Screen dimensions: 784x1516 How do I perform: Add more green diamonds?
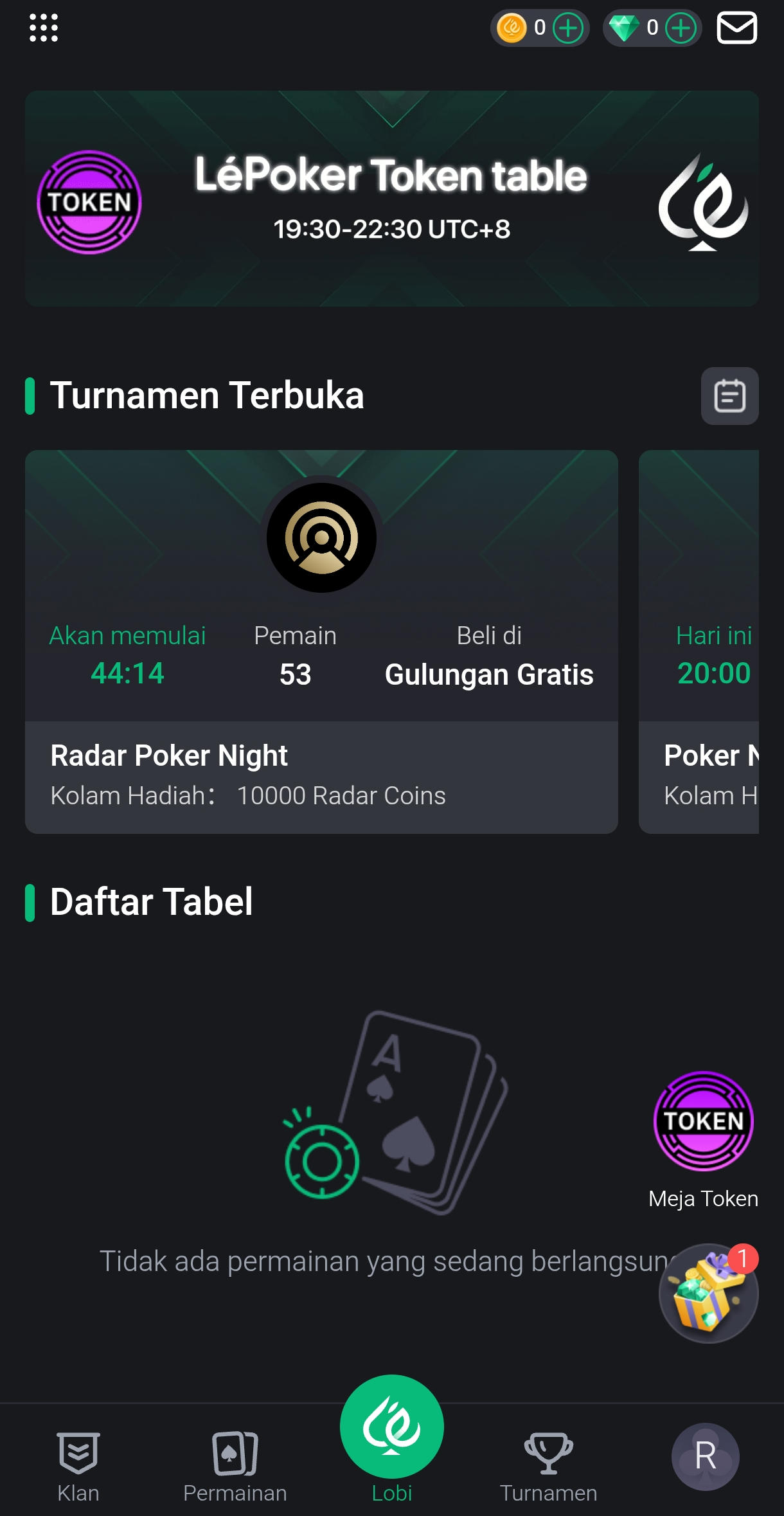point(681,28)
